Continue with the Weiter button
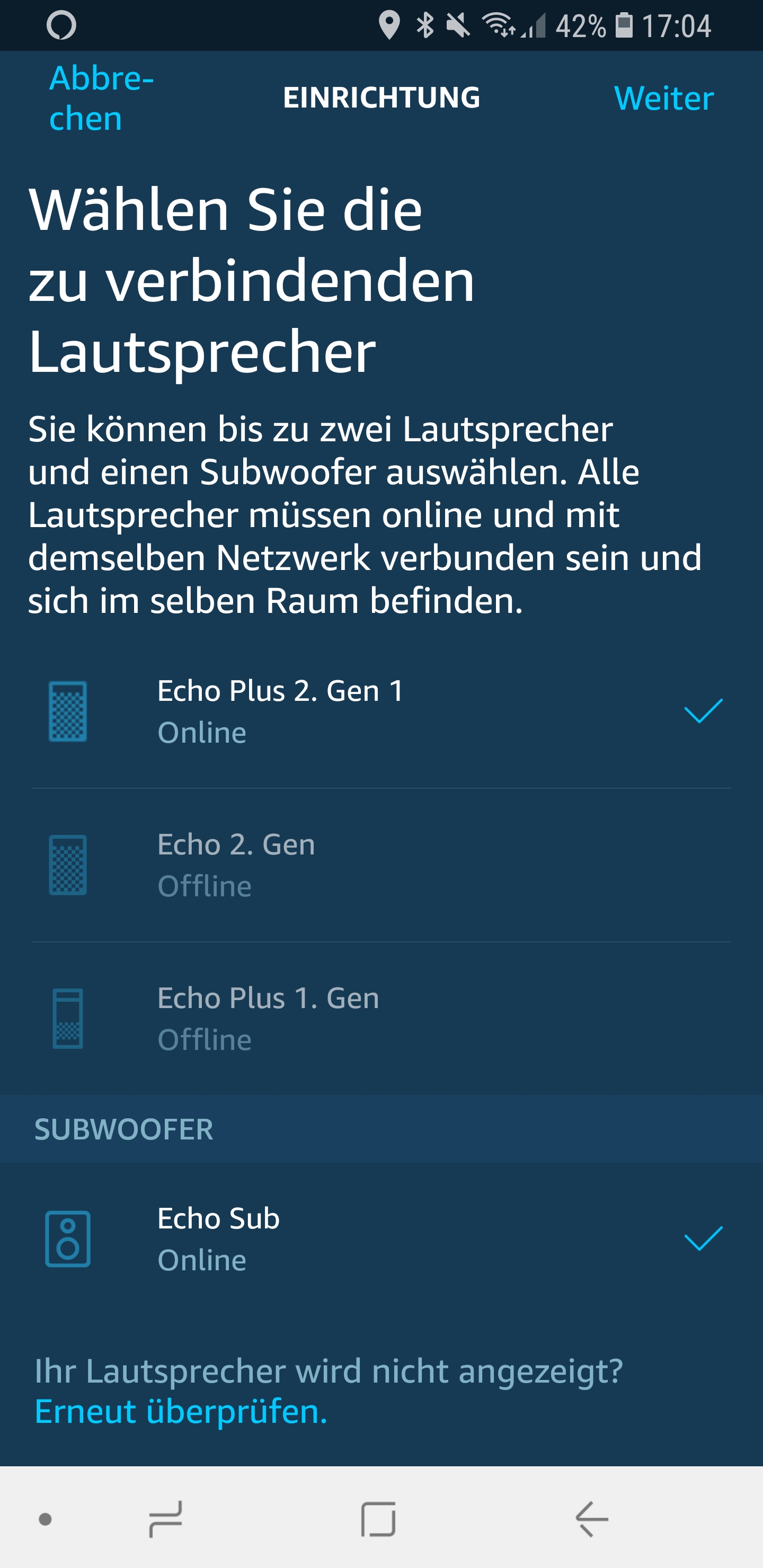Viewport: 763px width, 1568px height. [x=663, y=98]
